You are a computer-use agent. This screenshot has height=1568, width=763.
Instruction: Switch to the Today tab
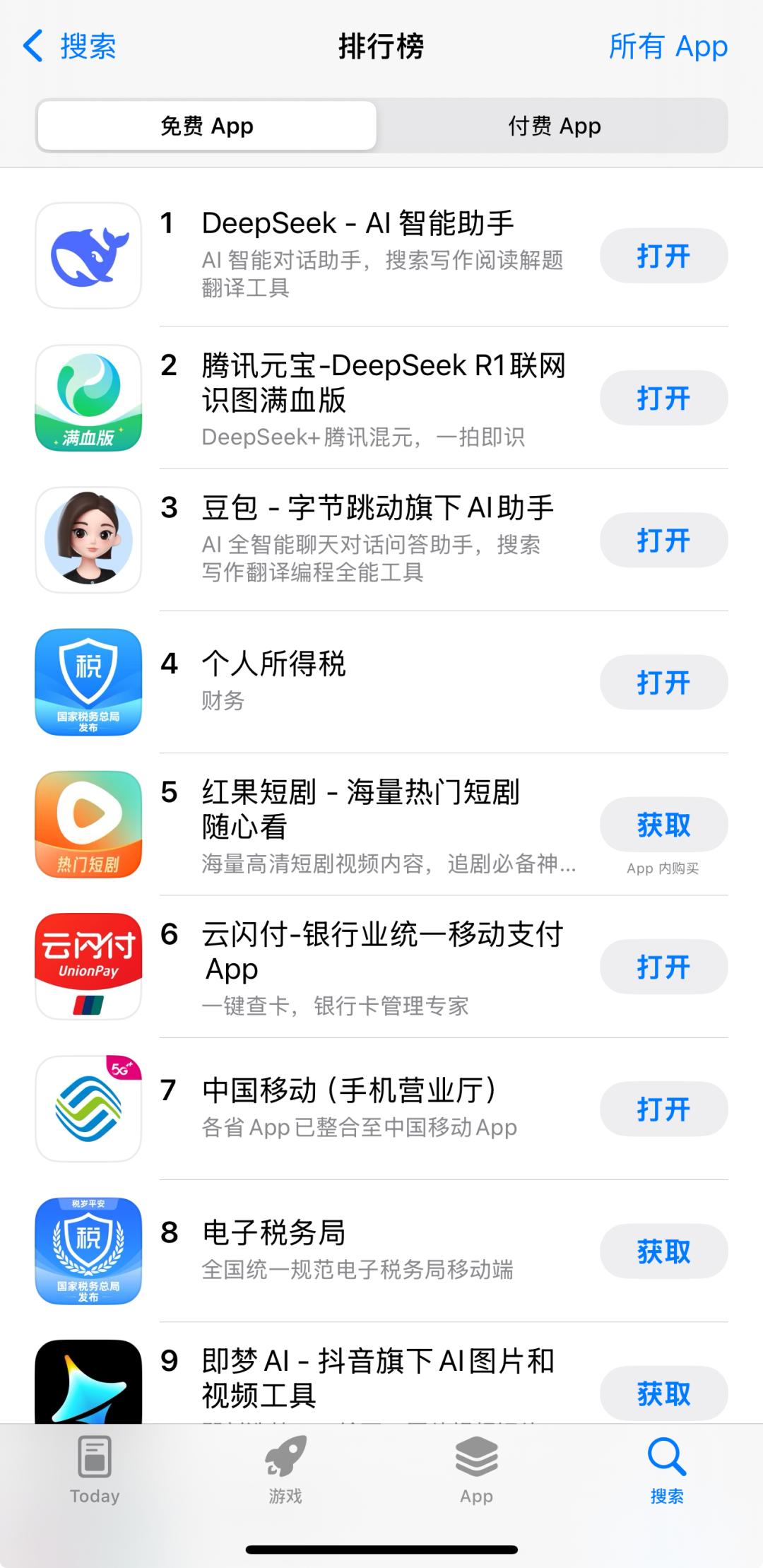point(95,1470)
